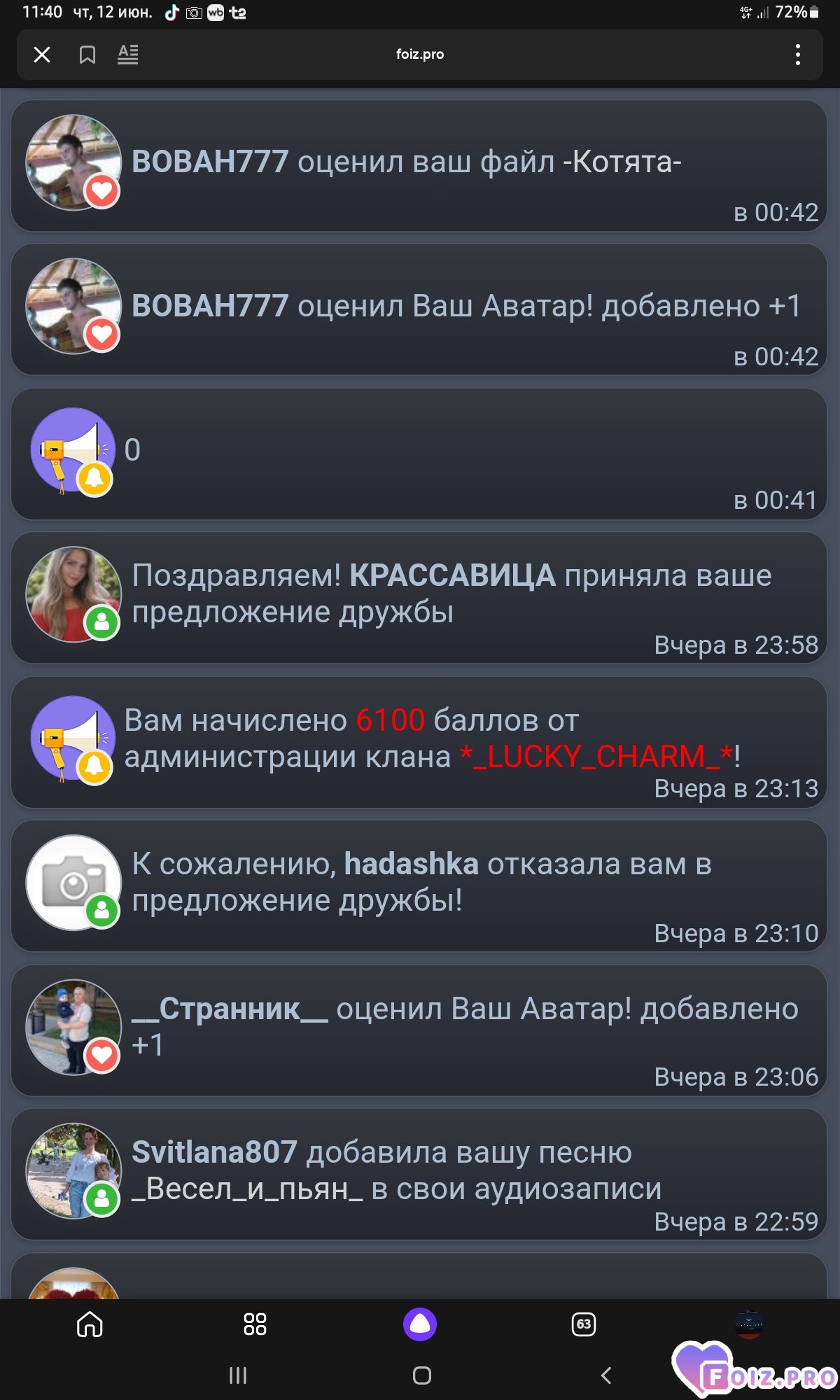Viewport: 840px width, 1400px height.
Task: Open the notification showing 0 at 00:41
Action: pyautogui.click(x=419, y=454)
